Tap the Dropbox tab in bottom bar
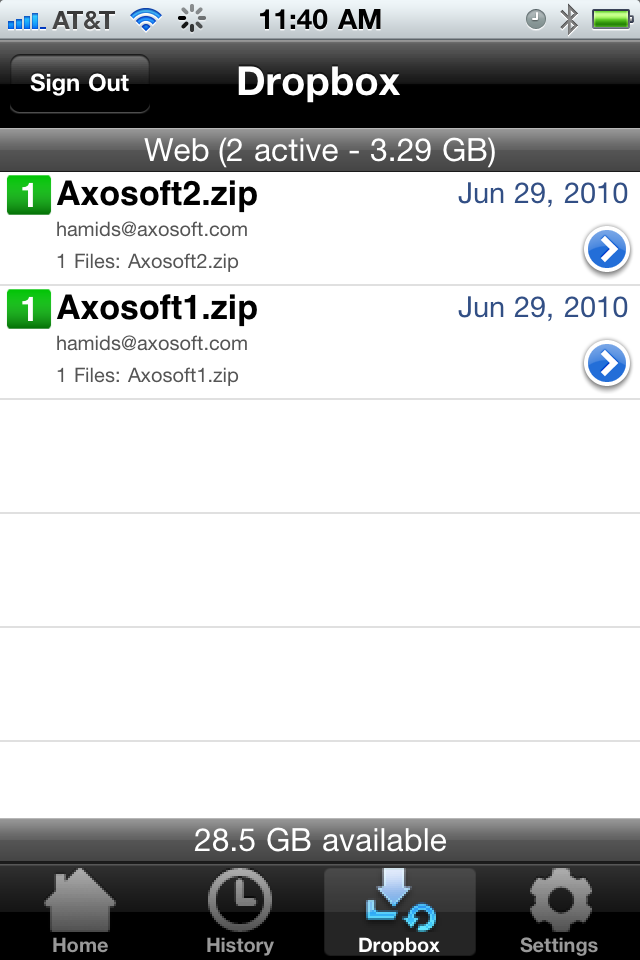 pyautogui.click(x=399, y=911)
